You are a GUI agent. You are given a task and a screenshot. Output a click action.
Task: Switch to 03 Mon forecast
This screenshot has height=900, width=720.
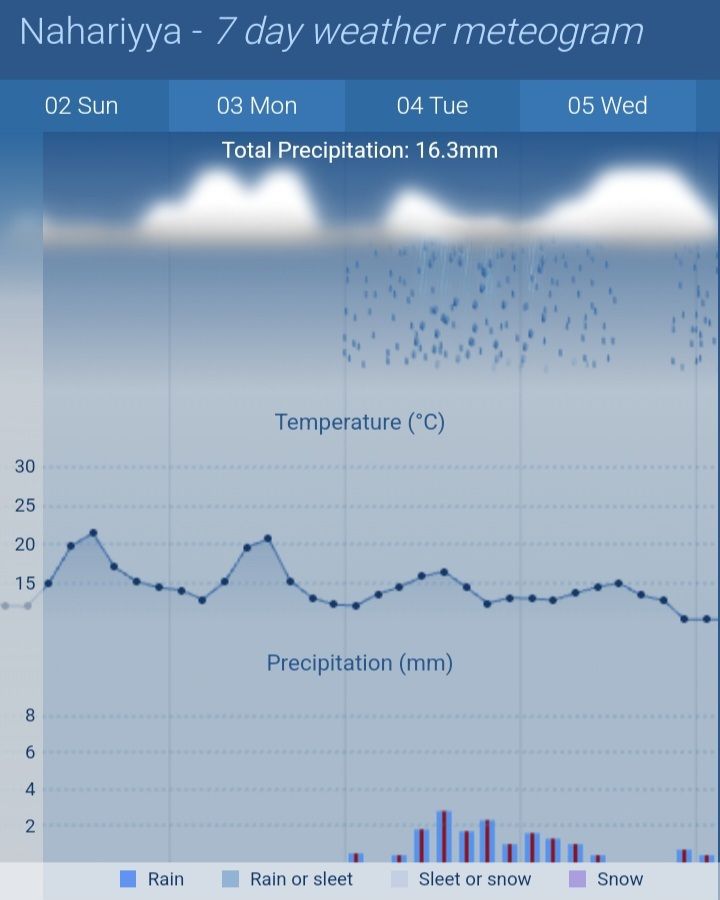click(x=257, y=106)
